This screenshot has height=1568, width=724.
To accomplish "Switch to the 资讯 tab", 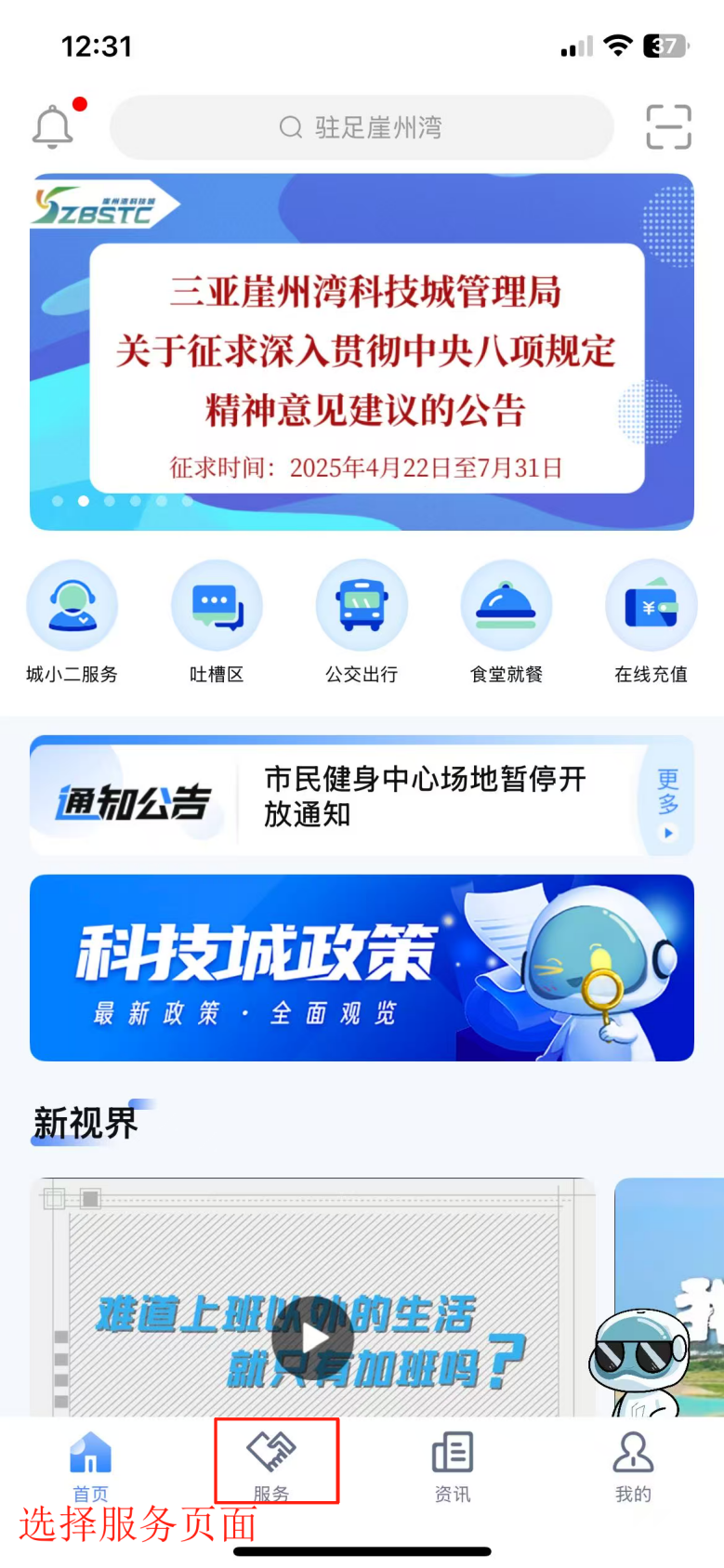I will click(453, 1465).
